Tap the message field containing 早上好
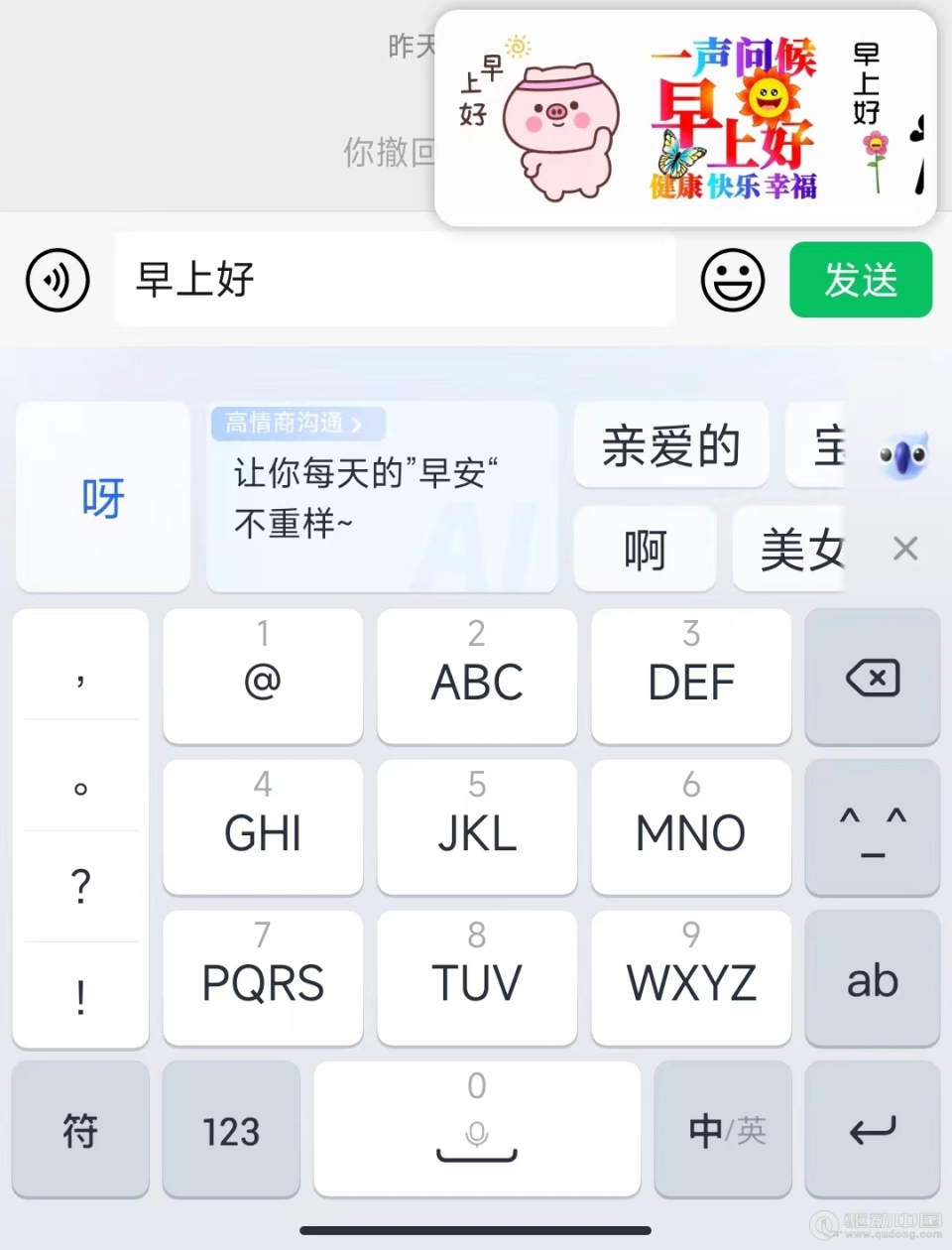 tap(395, 280)
